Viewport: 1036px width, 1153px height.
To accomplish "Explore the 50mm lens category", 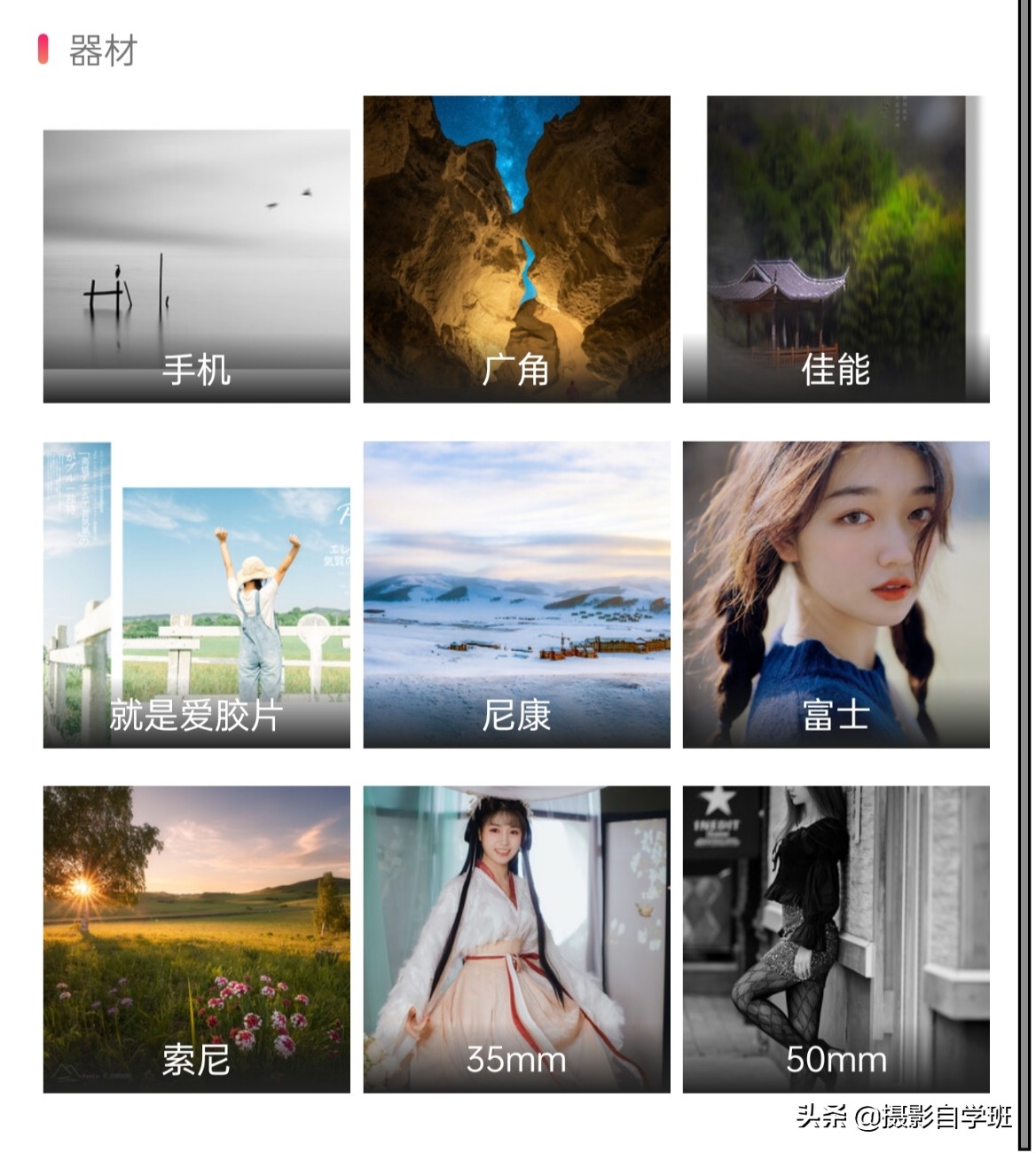I will pyautogui.click(x=836, y=938).
